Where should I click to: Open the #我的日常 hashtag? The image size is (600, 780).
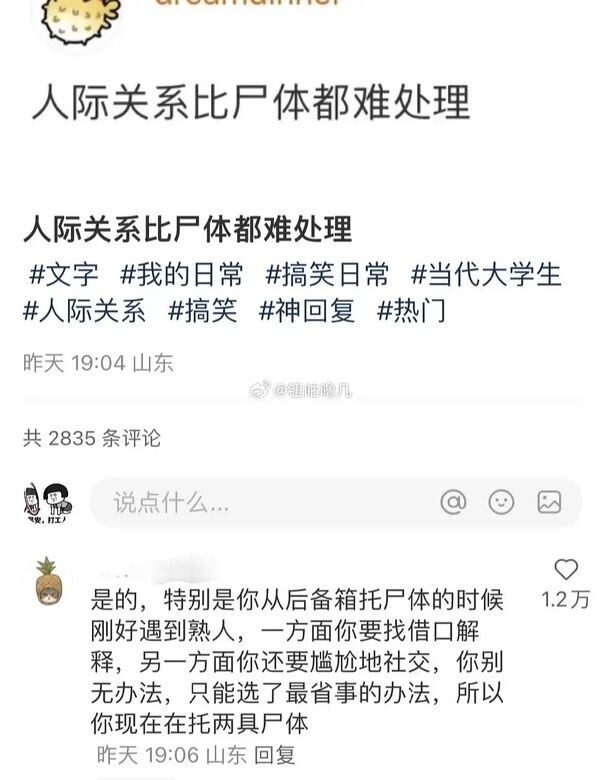click(x=182, y=275)
